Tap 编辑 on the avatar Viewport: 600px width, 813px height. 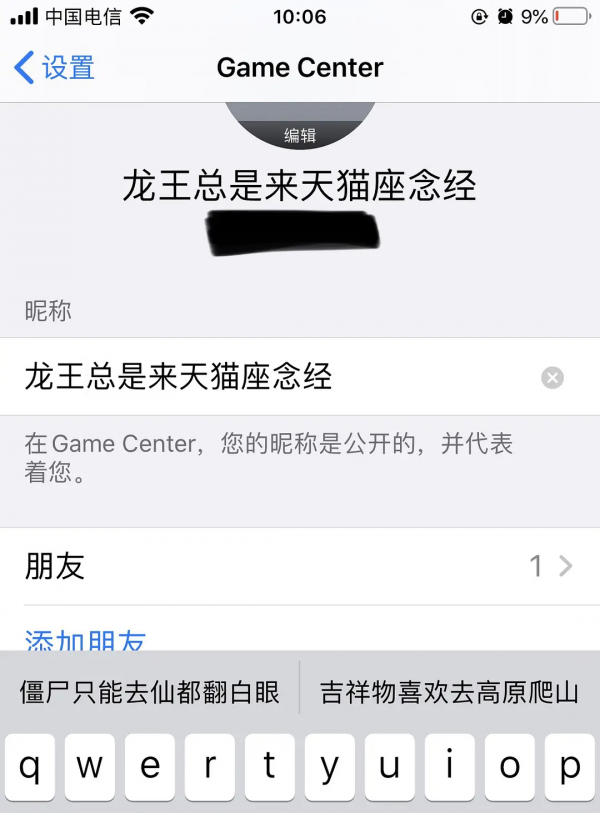pyautogui.click(x=299, y=135)
